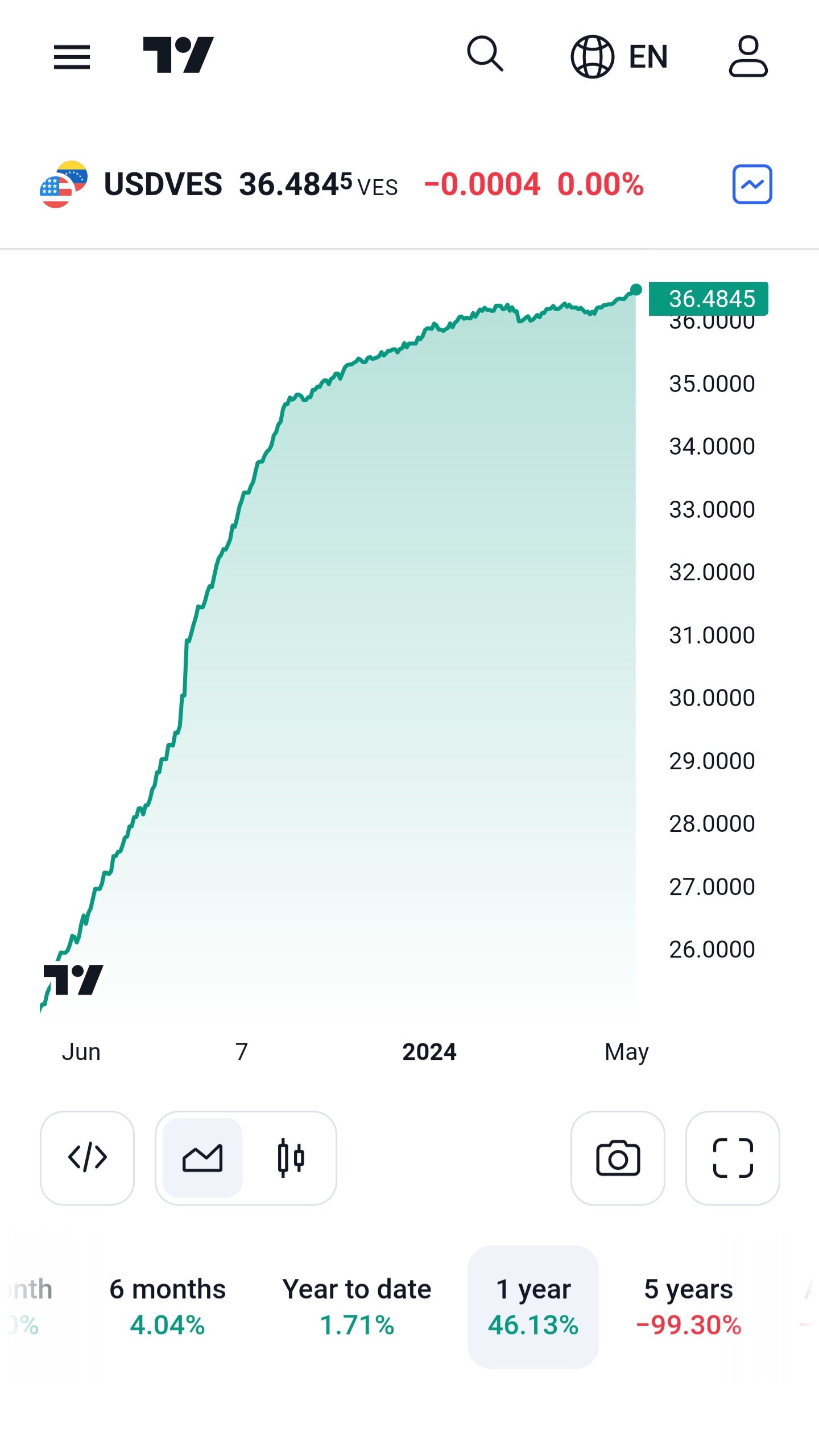The width and height of the screenshot is (819, 1456).
Task: Take a chart snapshot
Action: (x=618, y=1158)
